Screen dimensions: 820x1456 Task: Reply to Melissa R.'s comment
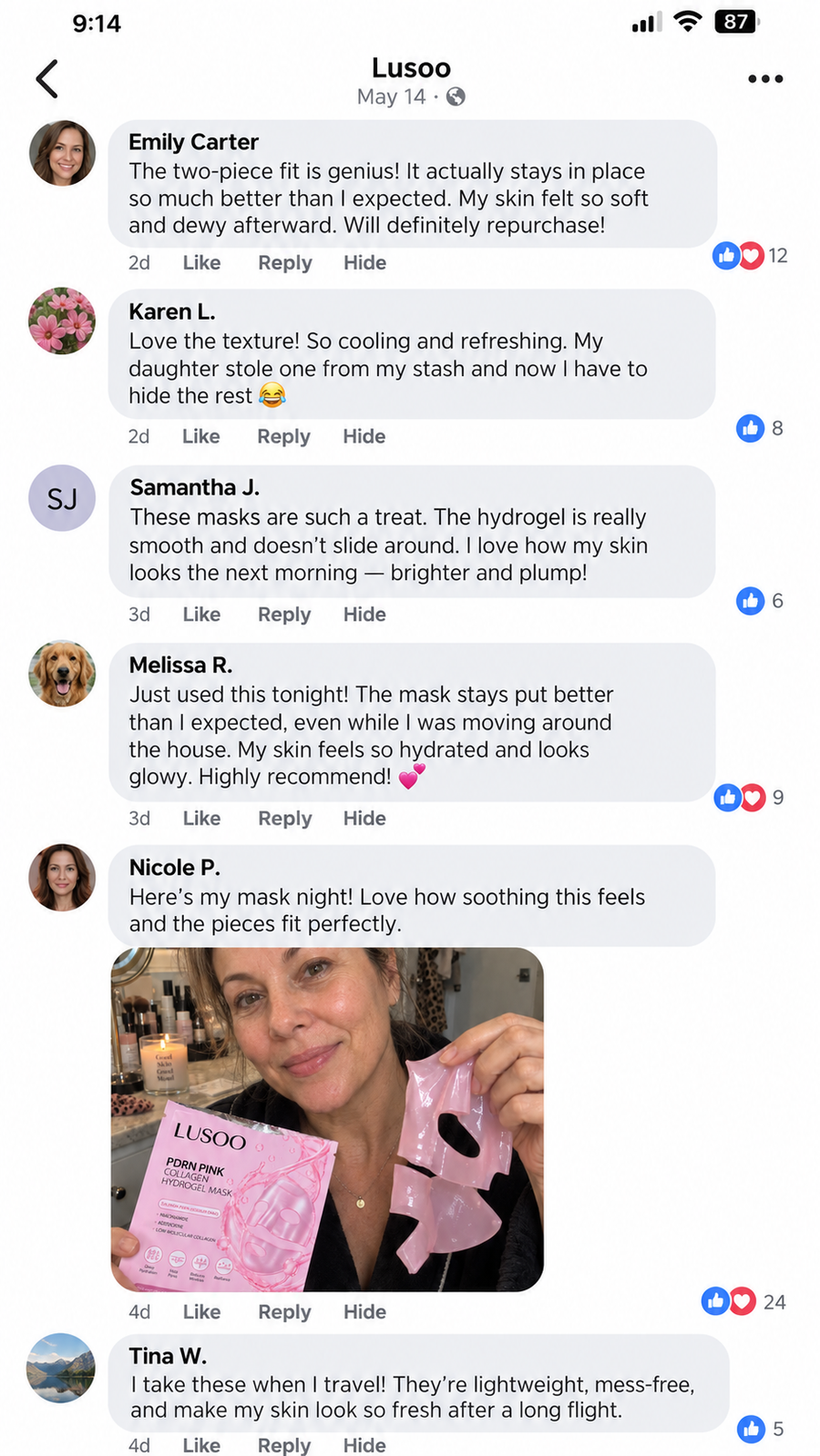(x=285, y=819)
